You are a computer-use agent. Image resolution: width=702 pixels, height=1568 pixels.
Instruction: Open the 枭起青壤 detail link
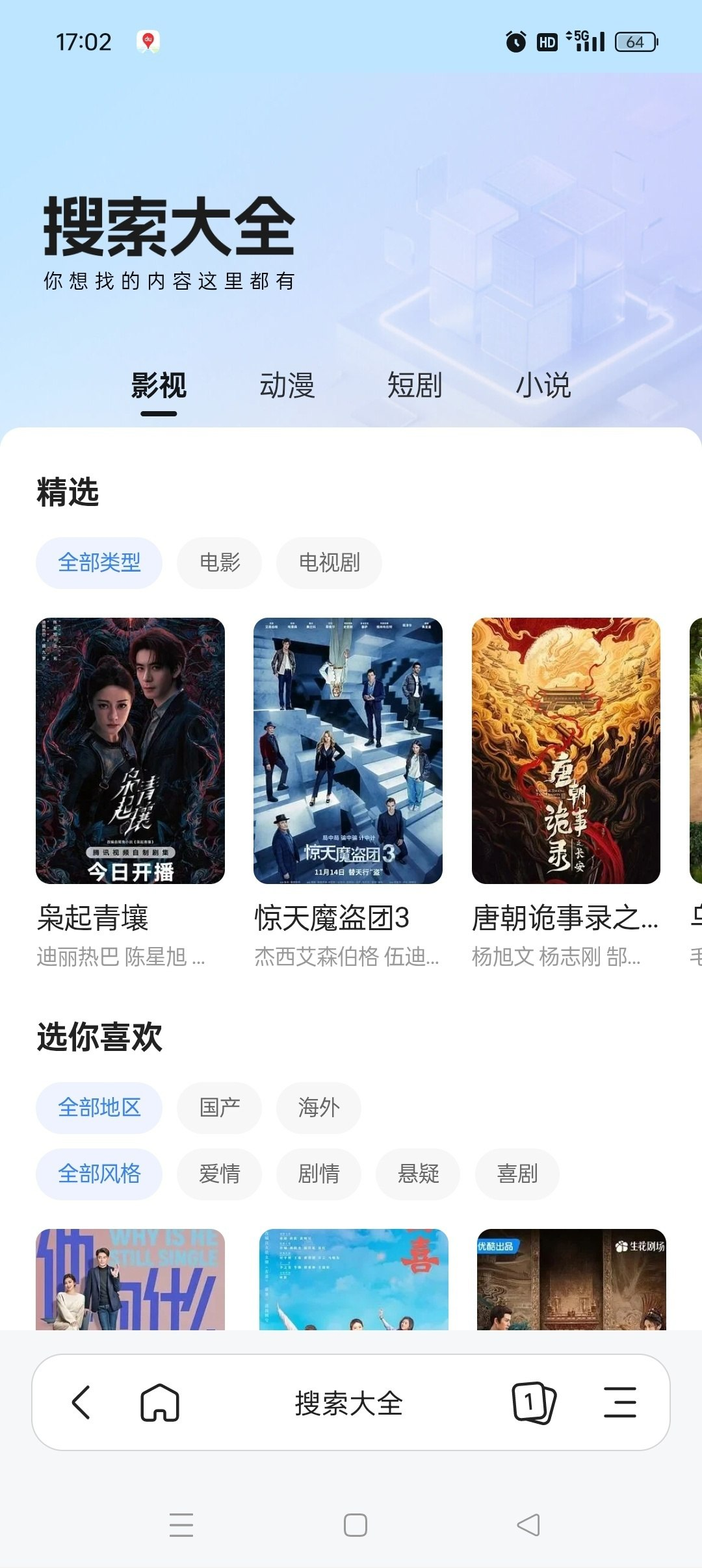click(x=94, y=918)
